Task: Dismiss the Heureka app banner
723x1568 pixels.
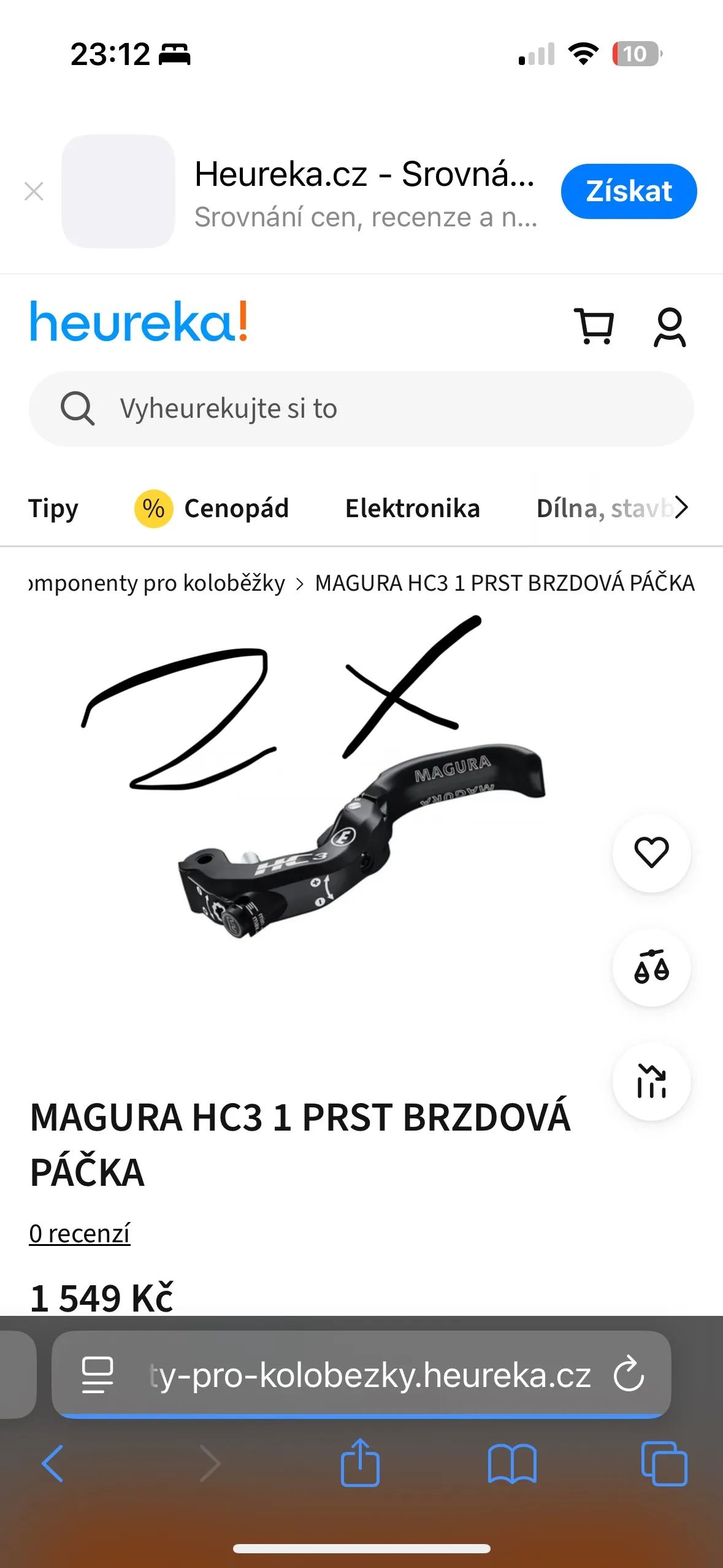Action: [34, 191]
